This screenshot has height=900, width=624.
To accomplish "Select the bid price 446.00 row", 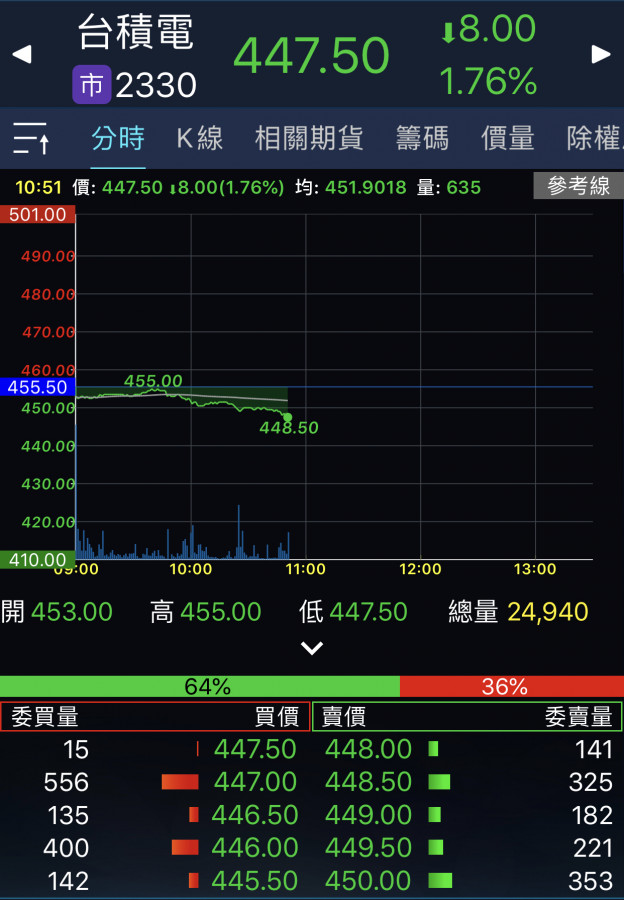I will click(255, 848).
